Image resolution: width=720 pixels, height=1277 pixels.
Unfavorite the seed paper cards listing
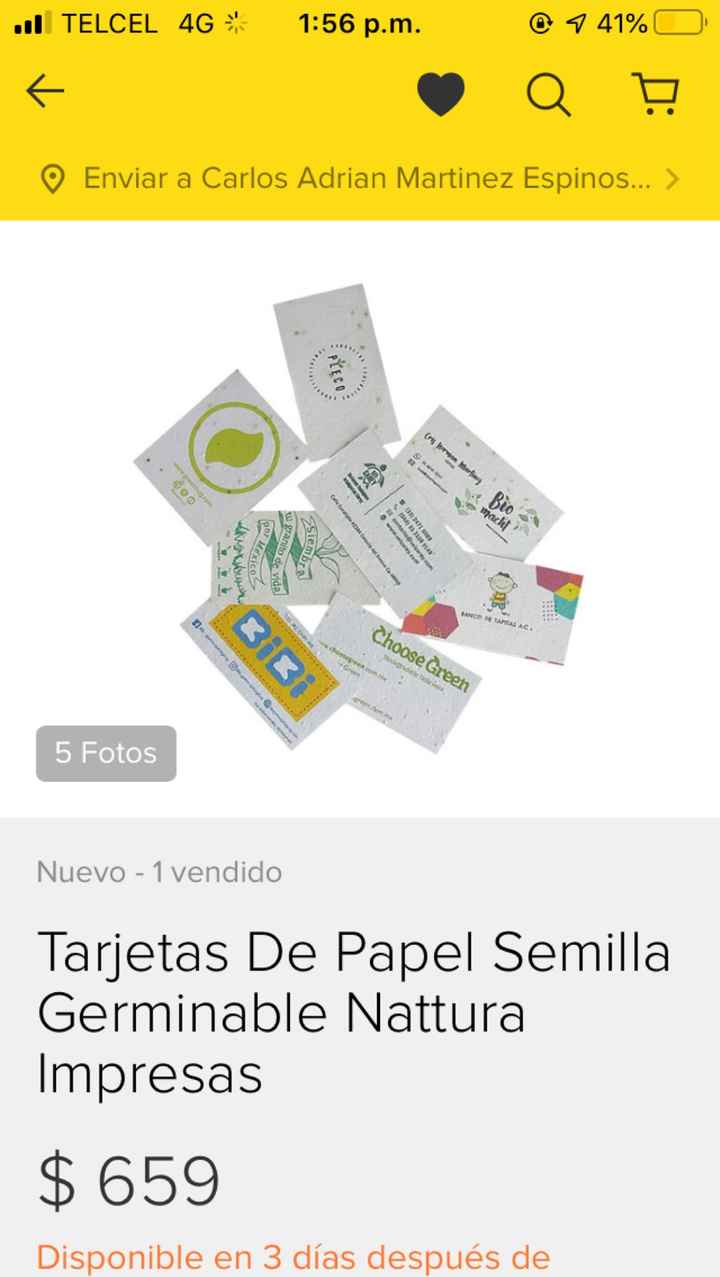pyautogui.click(x=443, y=92)
